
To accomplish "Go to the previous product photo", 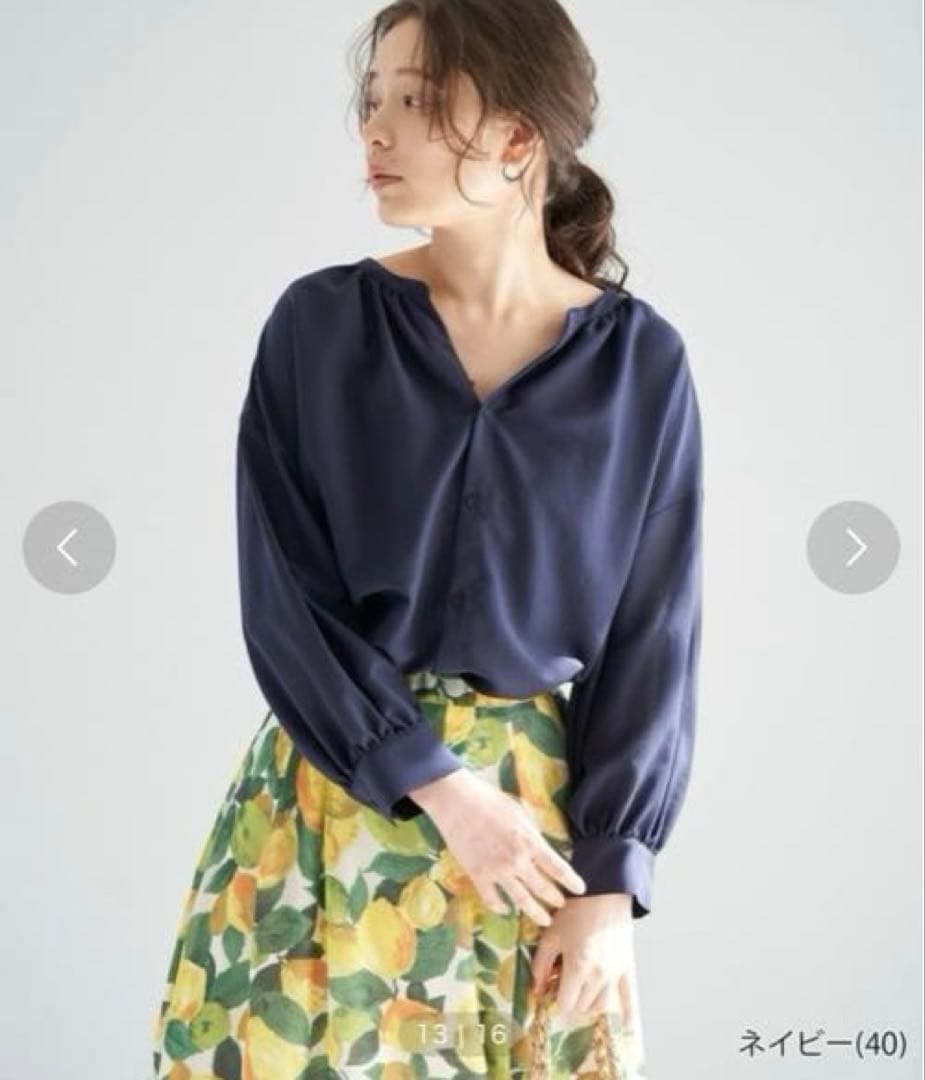I will click(69, 548).
